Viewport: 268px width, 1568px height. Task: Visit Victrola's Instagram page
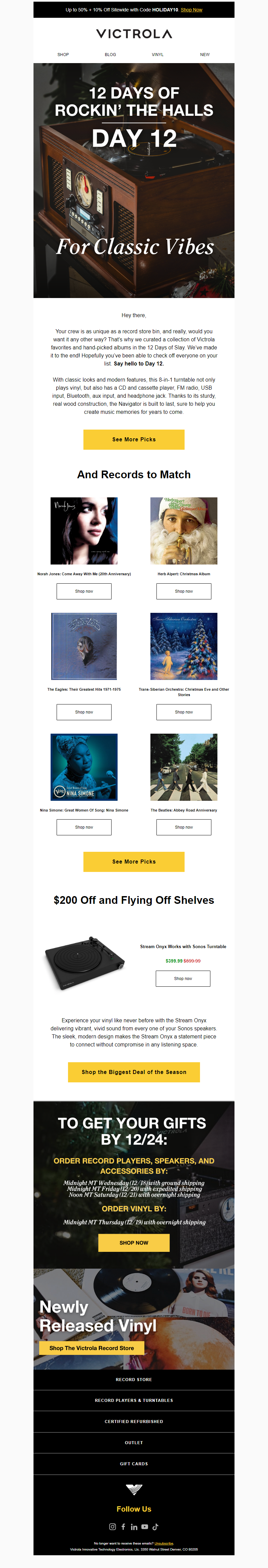tap(113, 1527)
